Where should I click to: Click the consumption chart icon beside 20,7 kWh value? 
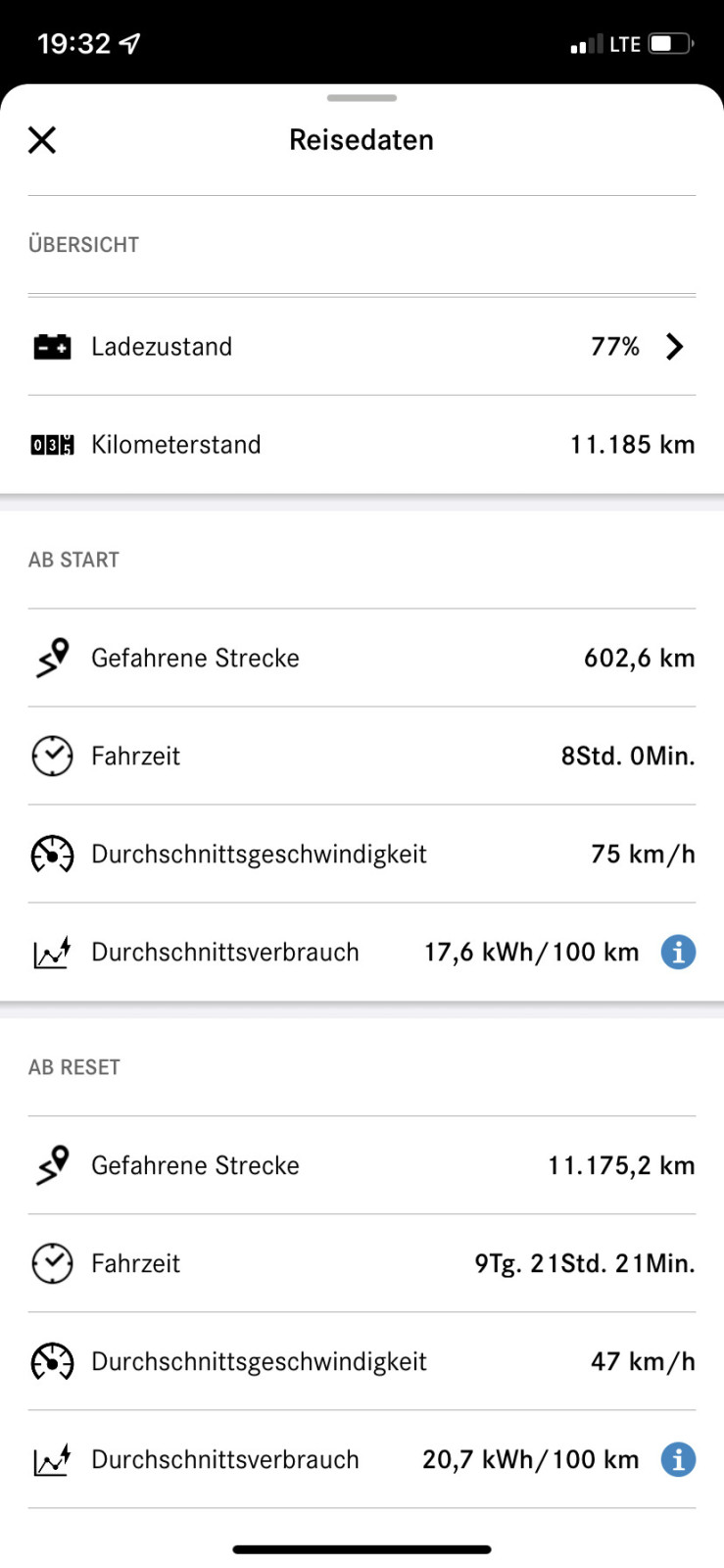(51, 1459)
